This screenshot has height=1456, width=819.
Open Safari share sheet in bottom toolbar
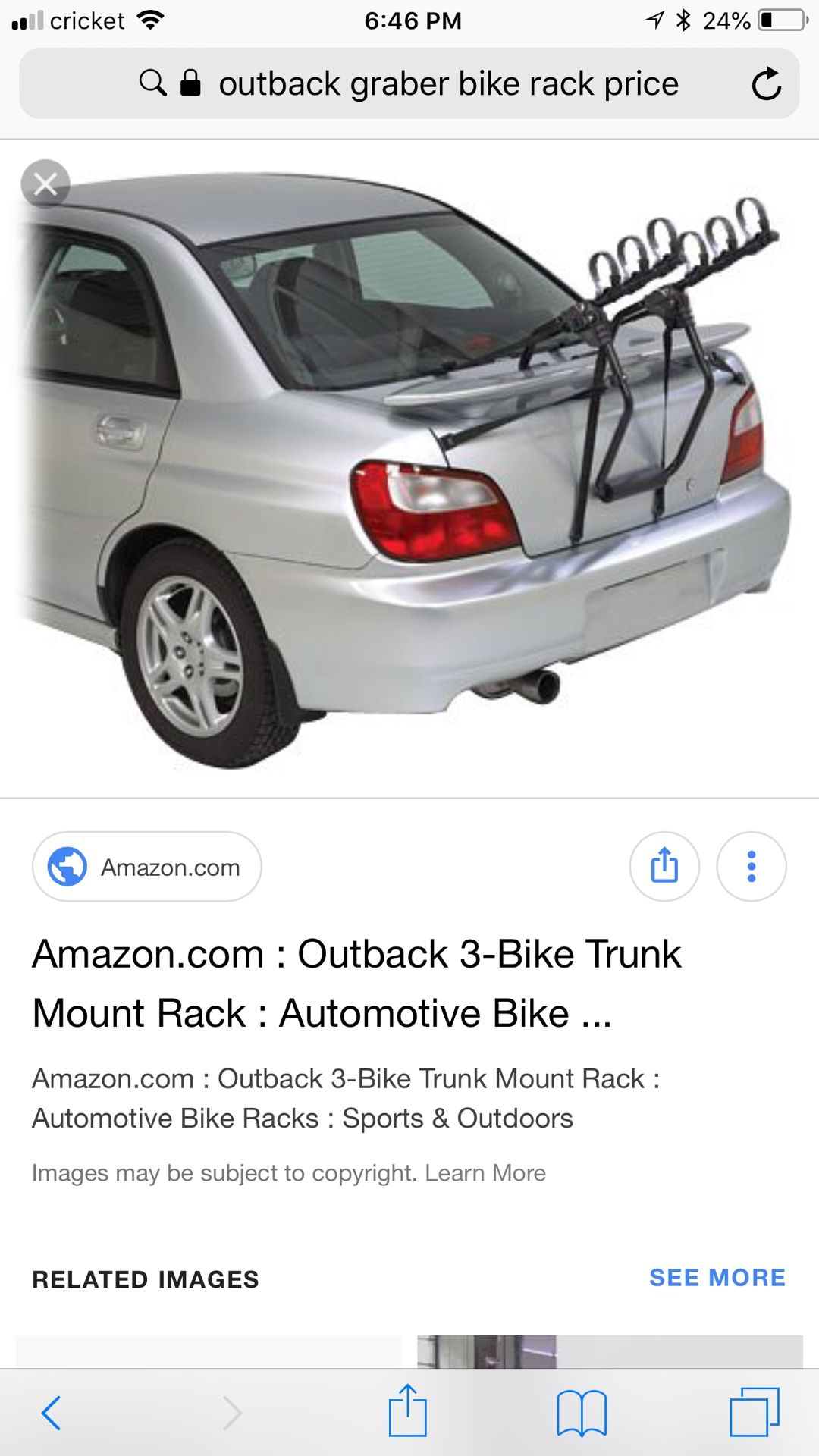[x=408, y=1410]
